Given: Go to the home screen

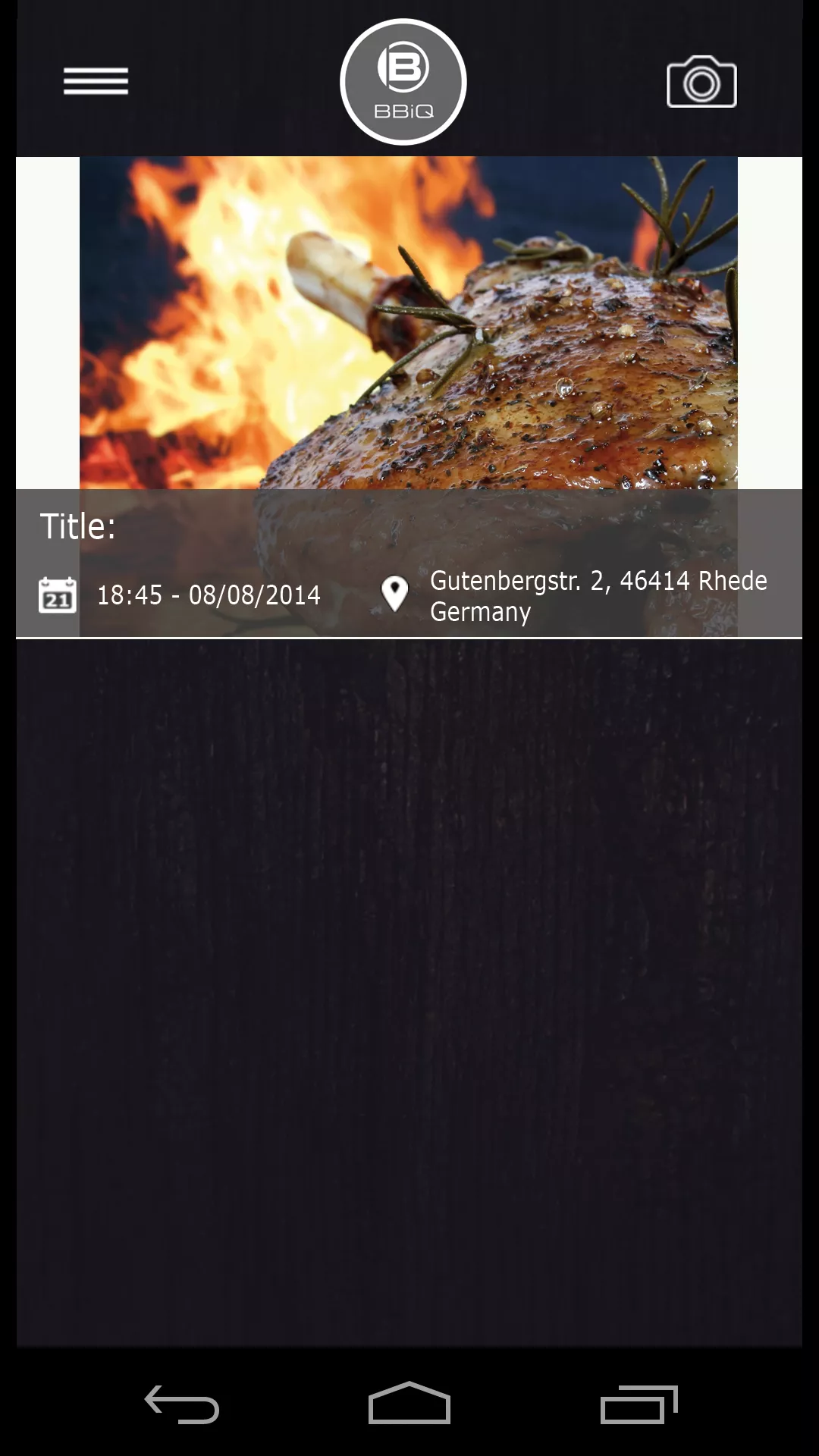Looking at the screenshot, I should coord(409,1404).
